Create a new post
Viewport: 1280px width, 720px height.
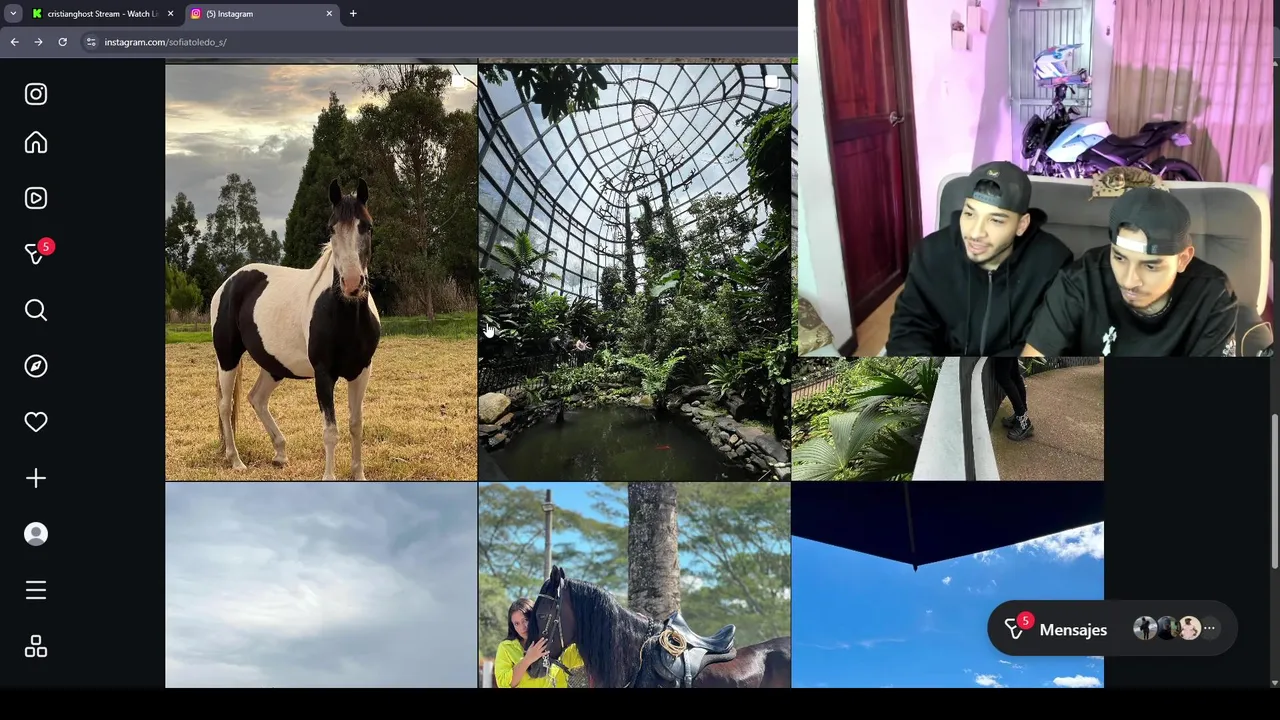(36, 478)
